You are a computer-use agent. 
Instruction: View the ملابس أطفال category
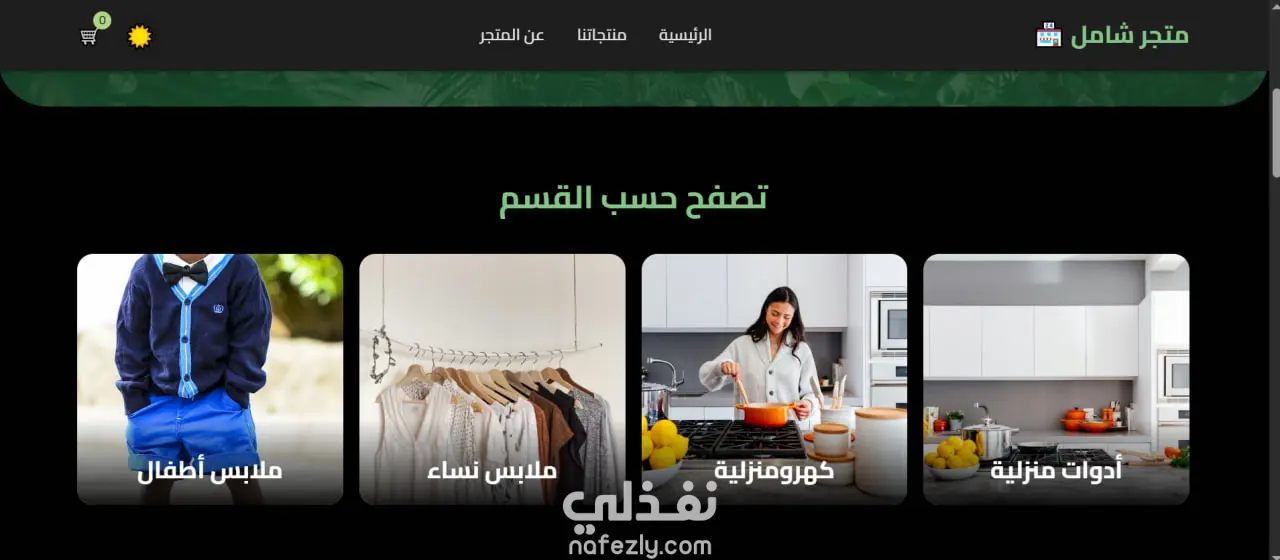point(210,380)
